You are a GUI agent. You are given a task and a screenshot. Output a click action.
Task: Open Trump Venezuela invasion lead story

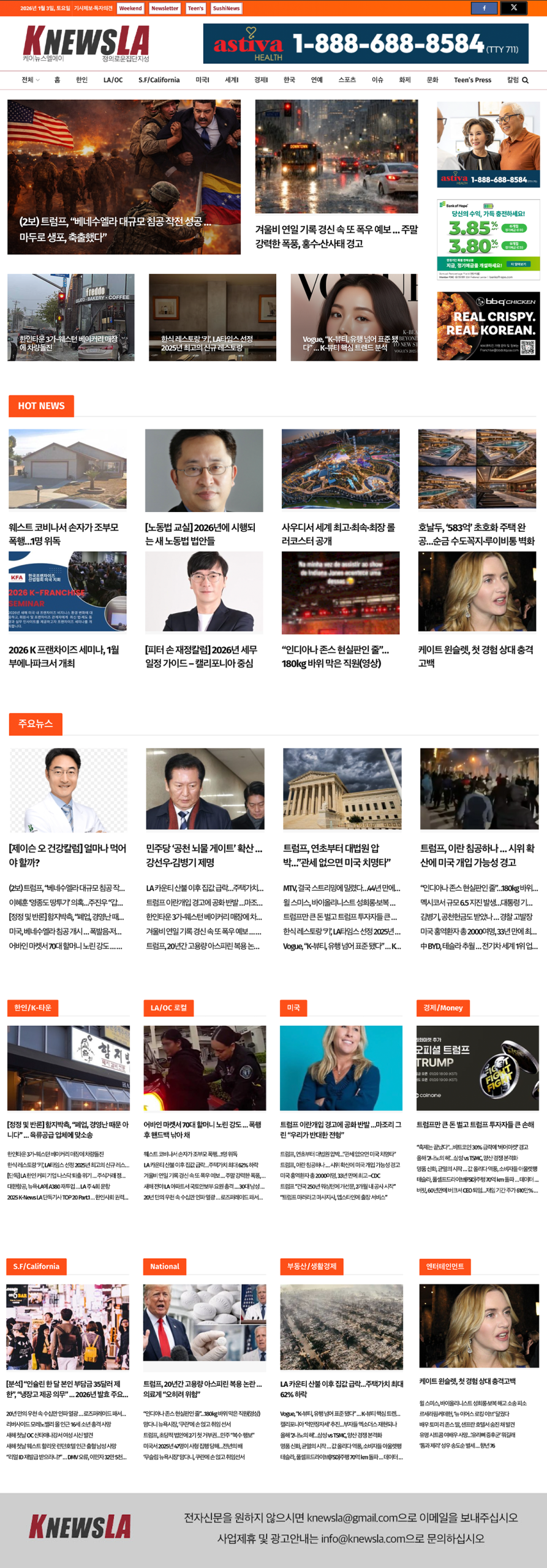(x=124, y=178)
